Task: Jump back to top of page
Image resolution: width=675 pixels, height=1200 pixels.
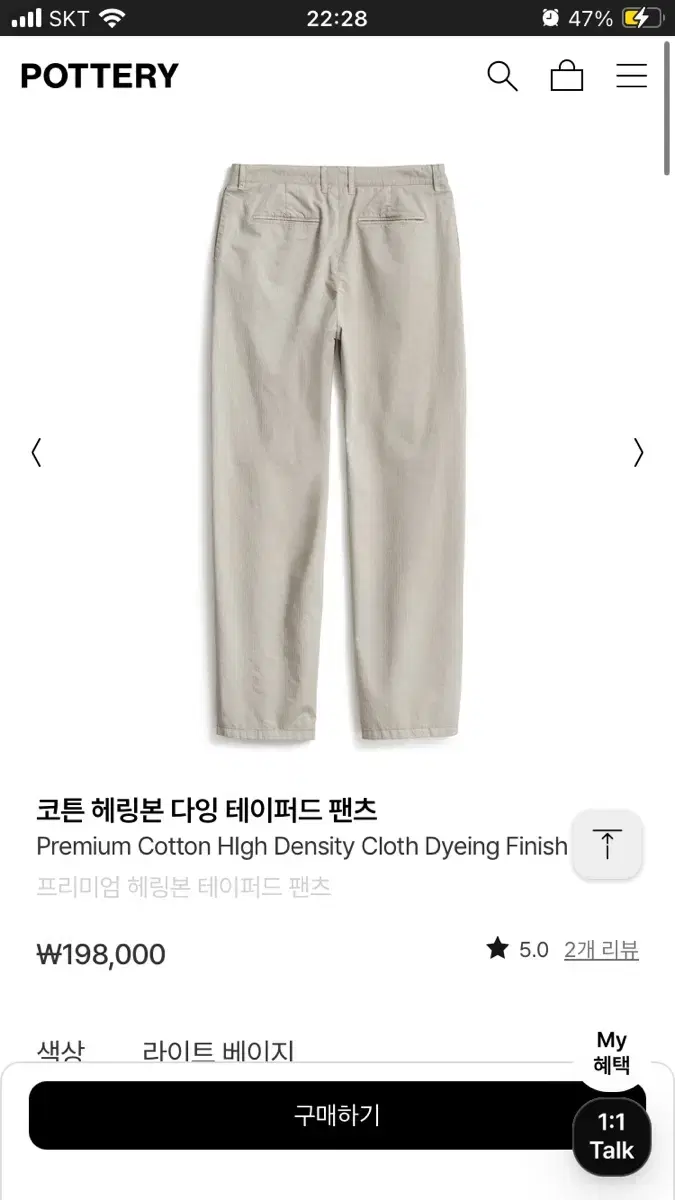Action: (607, 845)
